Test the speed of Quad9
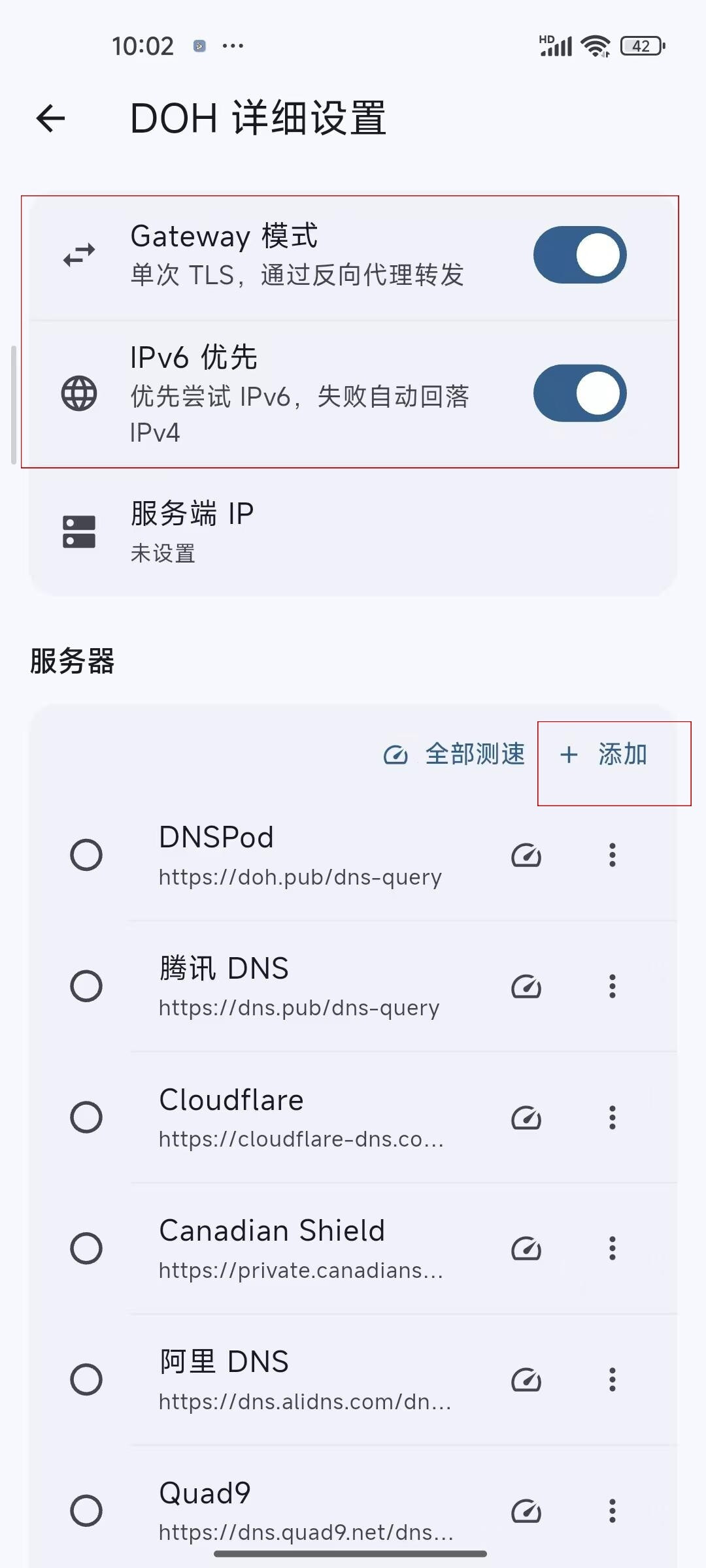Screen dimensions: 706x1568 (526, 1511)
